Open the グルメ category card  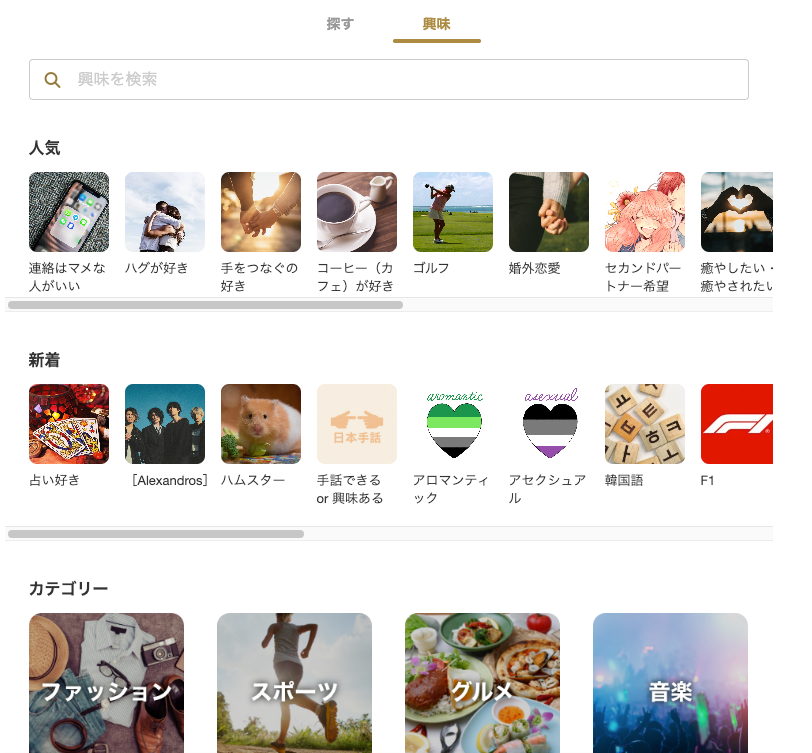pyautogui.click(x=482, y=684)
